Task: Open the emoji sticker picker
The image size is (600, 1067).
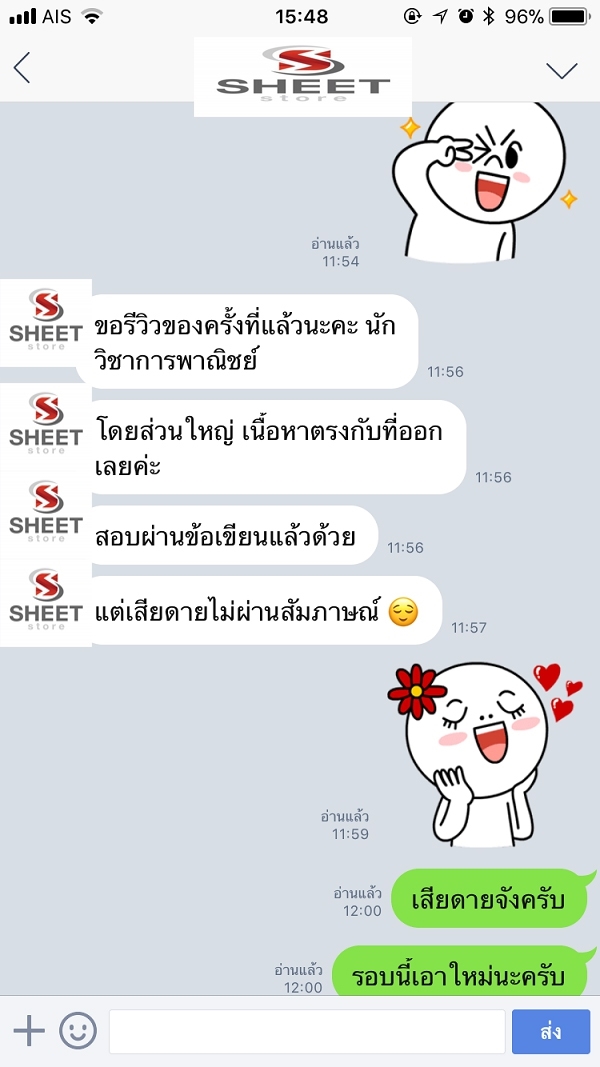Action: coord(78,1030)
